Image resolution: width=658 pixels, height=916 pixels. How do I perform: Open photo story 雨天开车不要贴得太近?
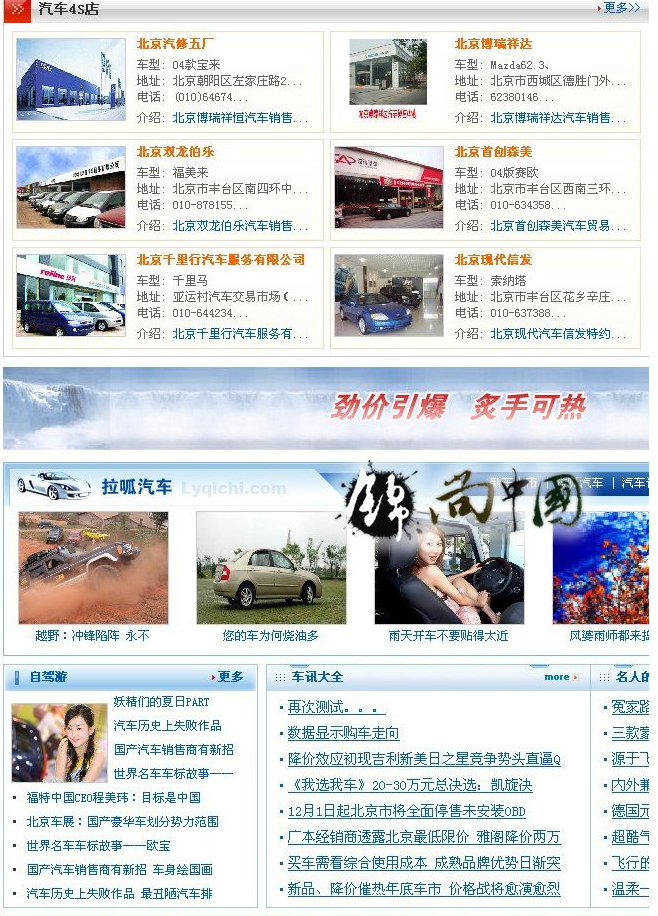pos(448,636)
